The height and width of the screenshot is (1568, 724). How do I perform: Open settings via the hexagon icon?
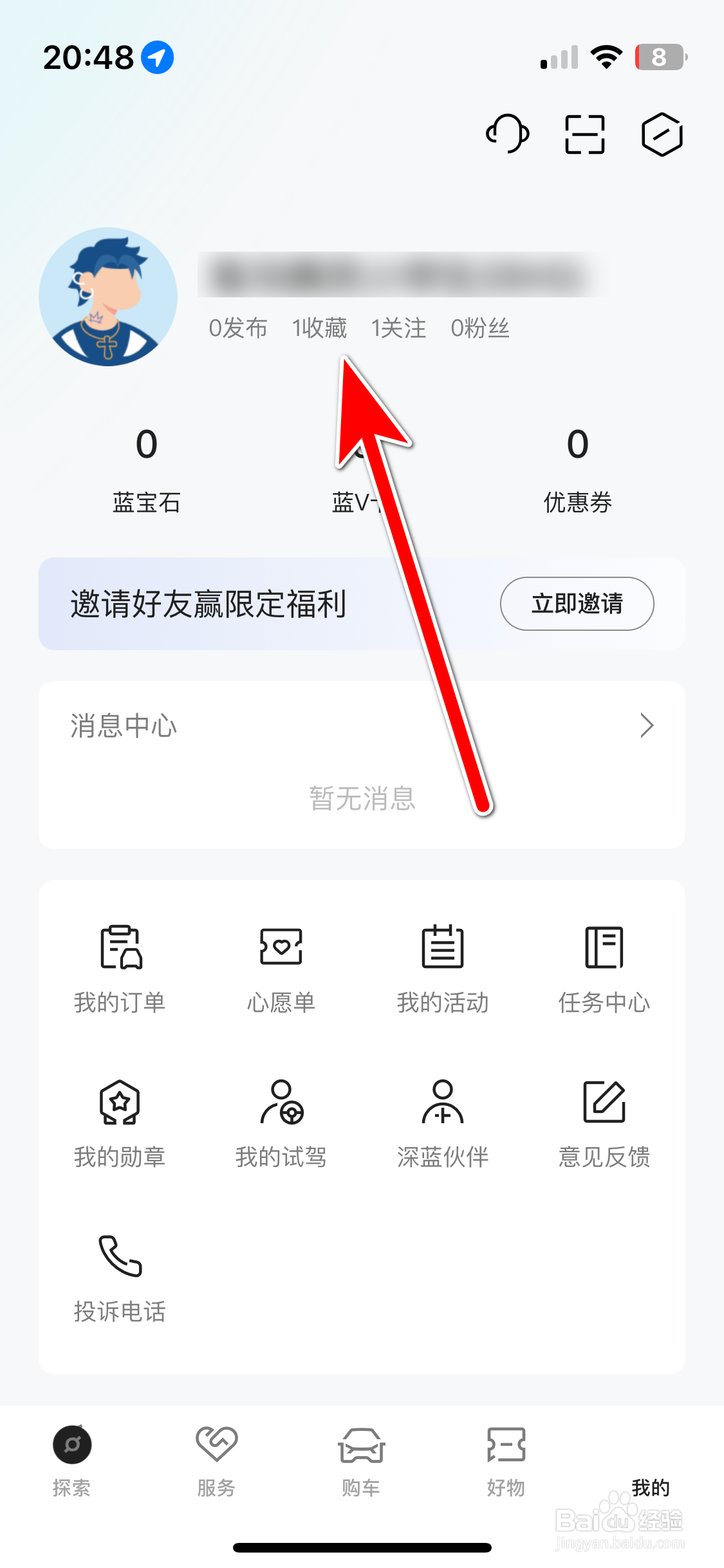tap(660, 134)
